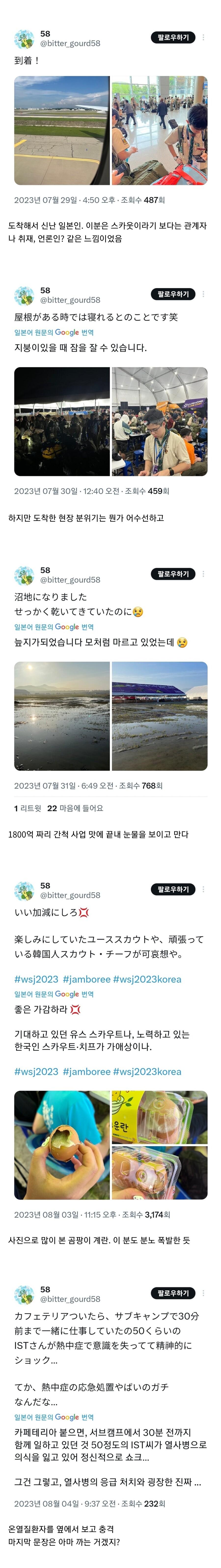Image resolution: width=221 pixels, height=1568 pixels.
Task: Follow from the カフェテリアついたら tweet
Action: tap(173, 1293)
